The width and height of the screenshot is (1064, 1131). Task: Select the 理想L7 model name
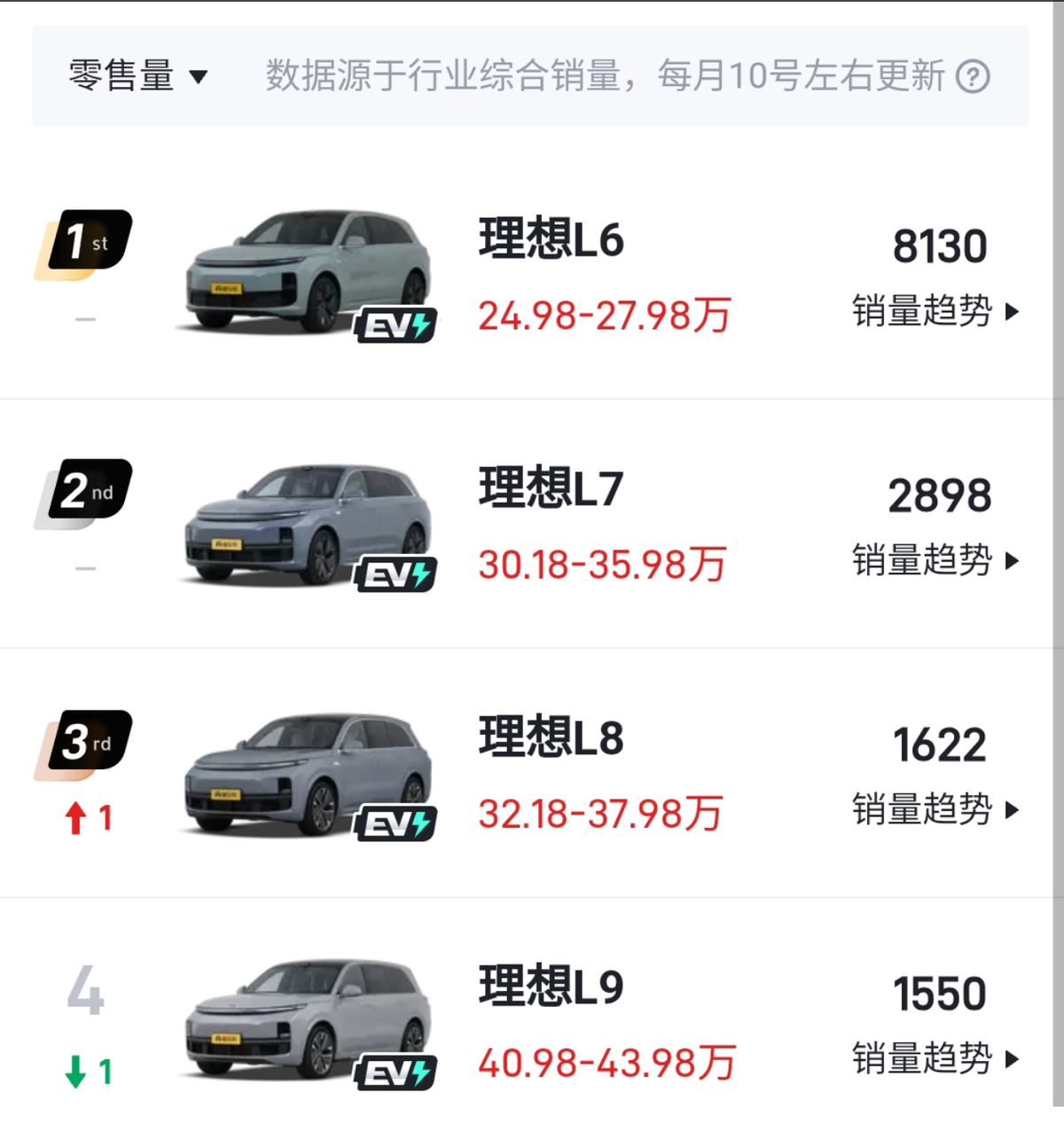[550, 487]
